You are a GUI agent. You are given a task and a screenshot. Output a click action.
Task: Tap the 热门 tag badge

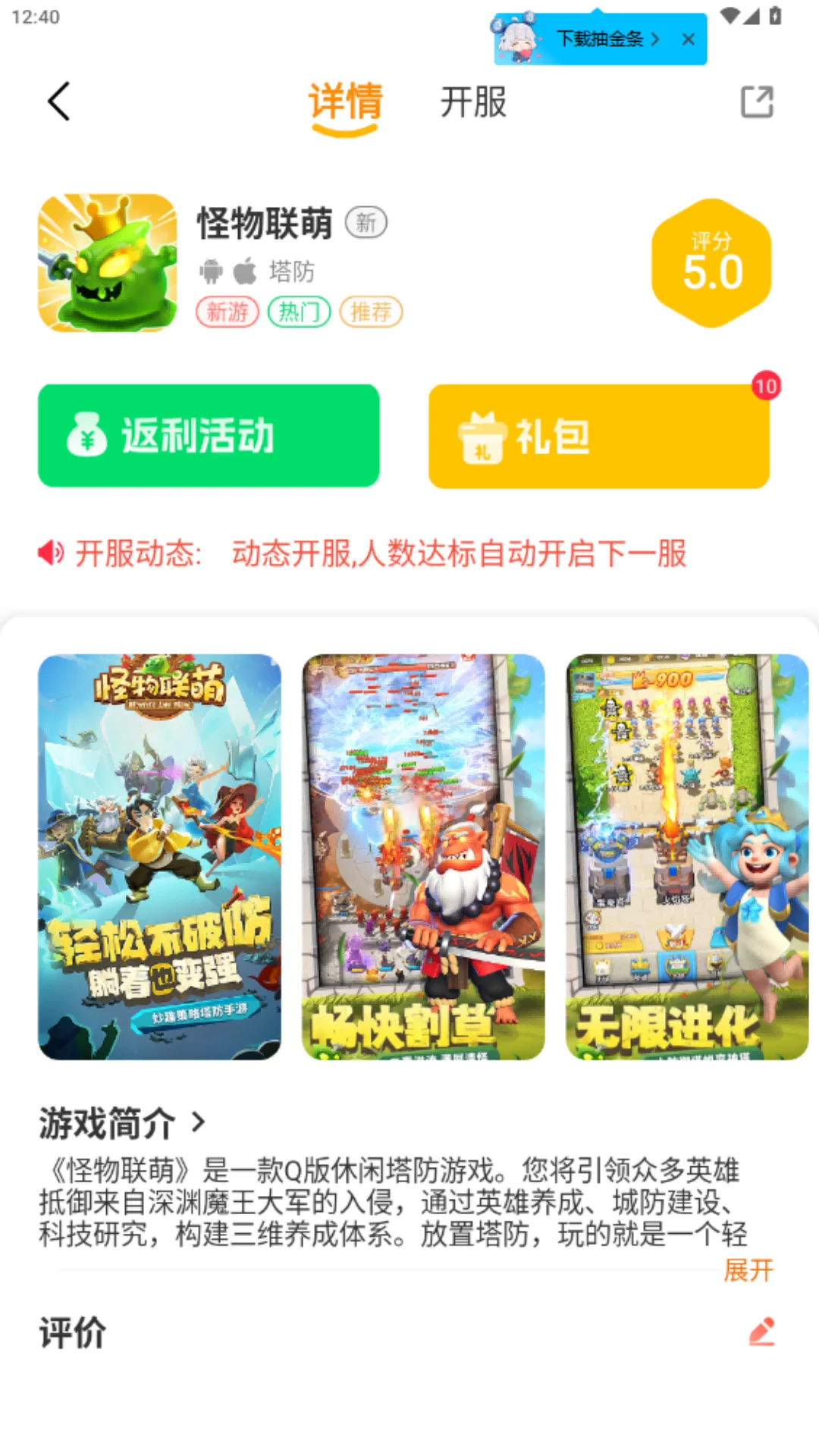pyautogui.click(x=299, y=312)
